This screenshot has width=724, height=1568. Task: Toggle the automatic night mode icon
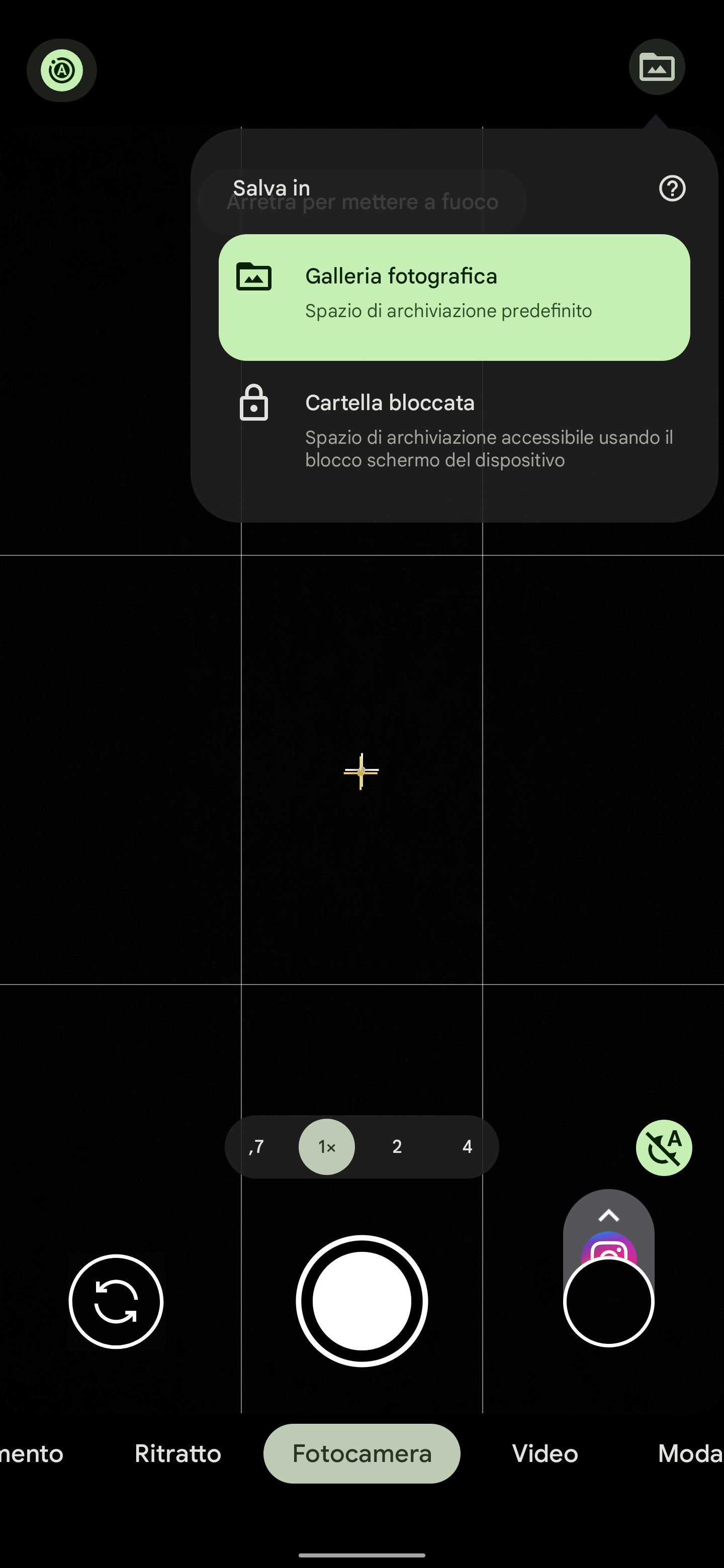664,1148
